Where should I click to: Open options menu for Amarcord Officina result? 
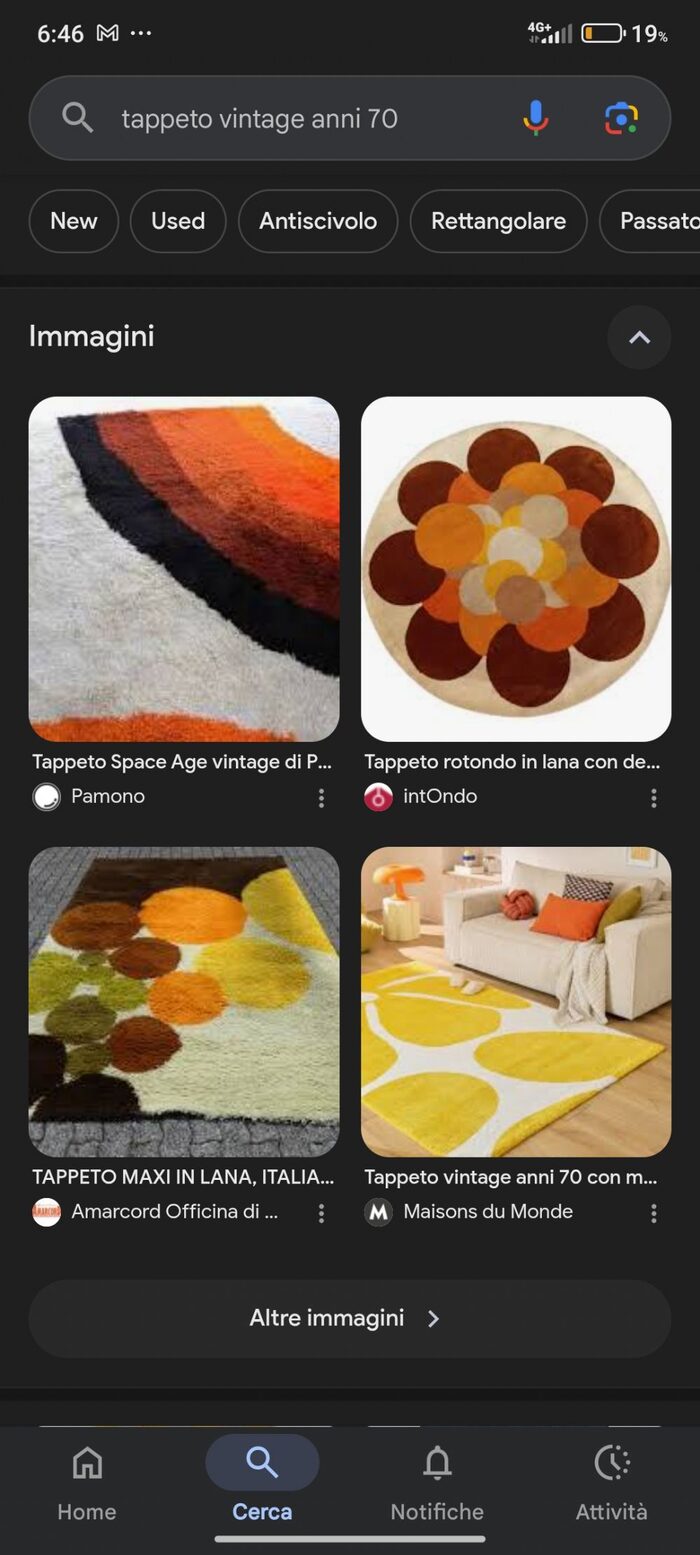click(x=321, y=1213)
